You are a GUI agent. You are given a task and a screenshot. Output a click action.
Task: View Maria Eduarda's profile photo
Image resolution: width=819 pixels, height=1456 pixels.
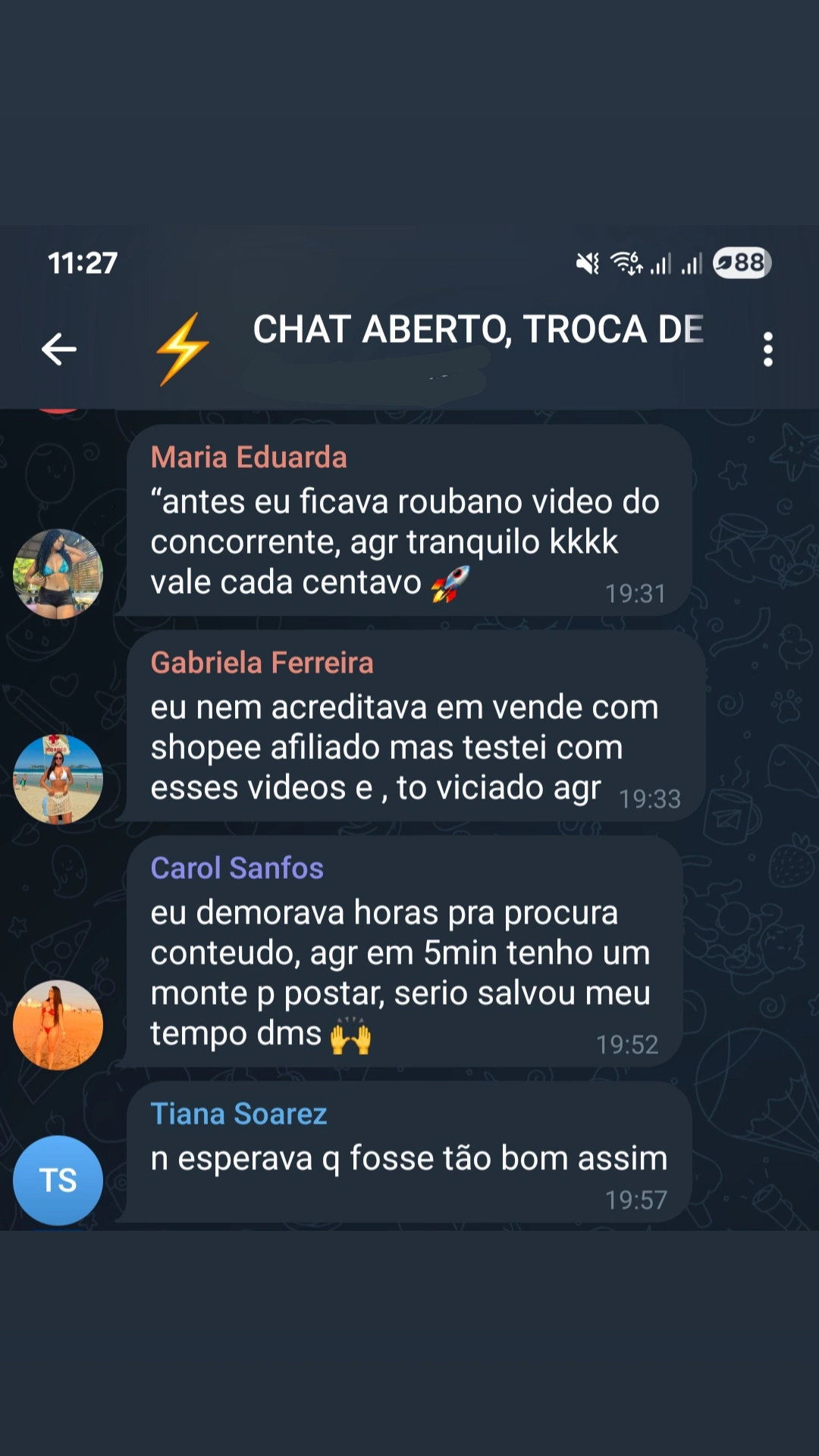coord(58,574)
